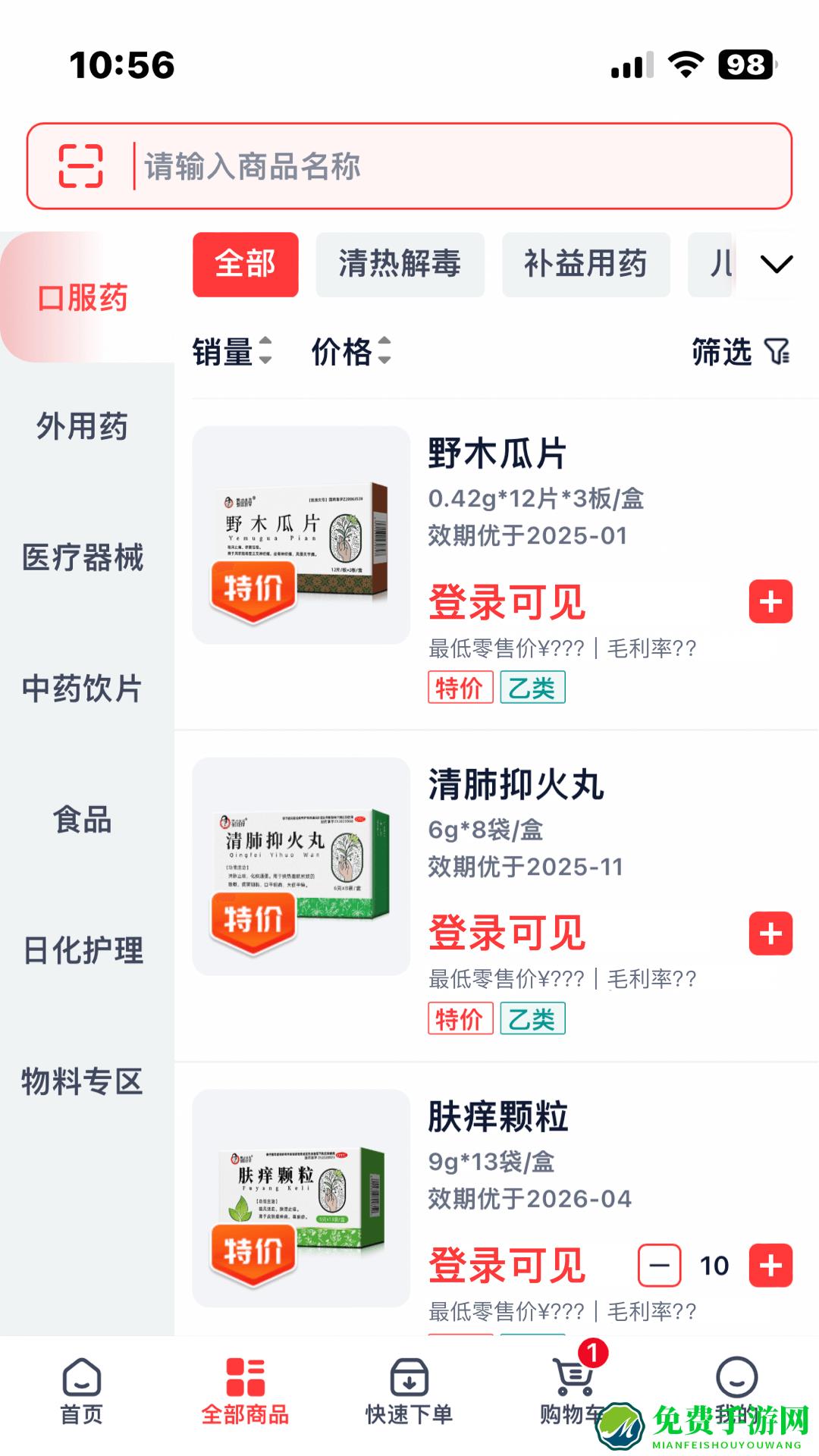Image resolution: width=819 pixels, height=1456 pixels.
Task: Open the filter icon next to 筛选
Action: (x=775, y=353)
